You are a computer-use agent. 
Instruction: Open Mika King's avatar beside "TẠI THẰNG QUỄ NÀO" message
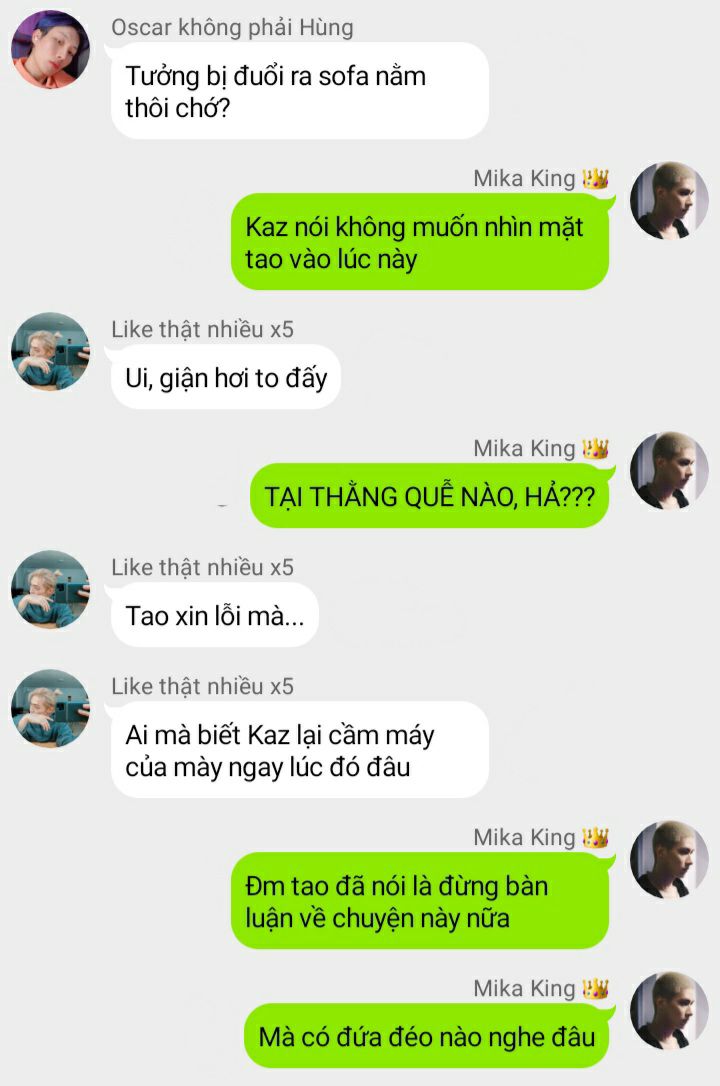669,471
